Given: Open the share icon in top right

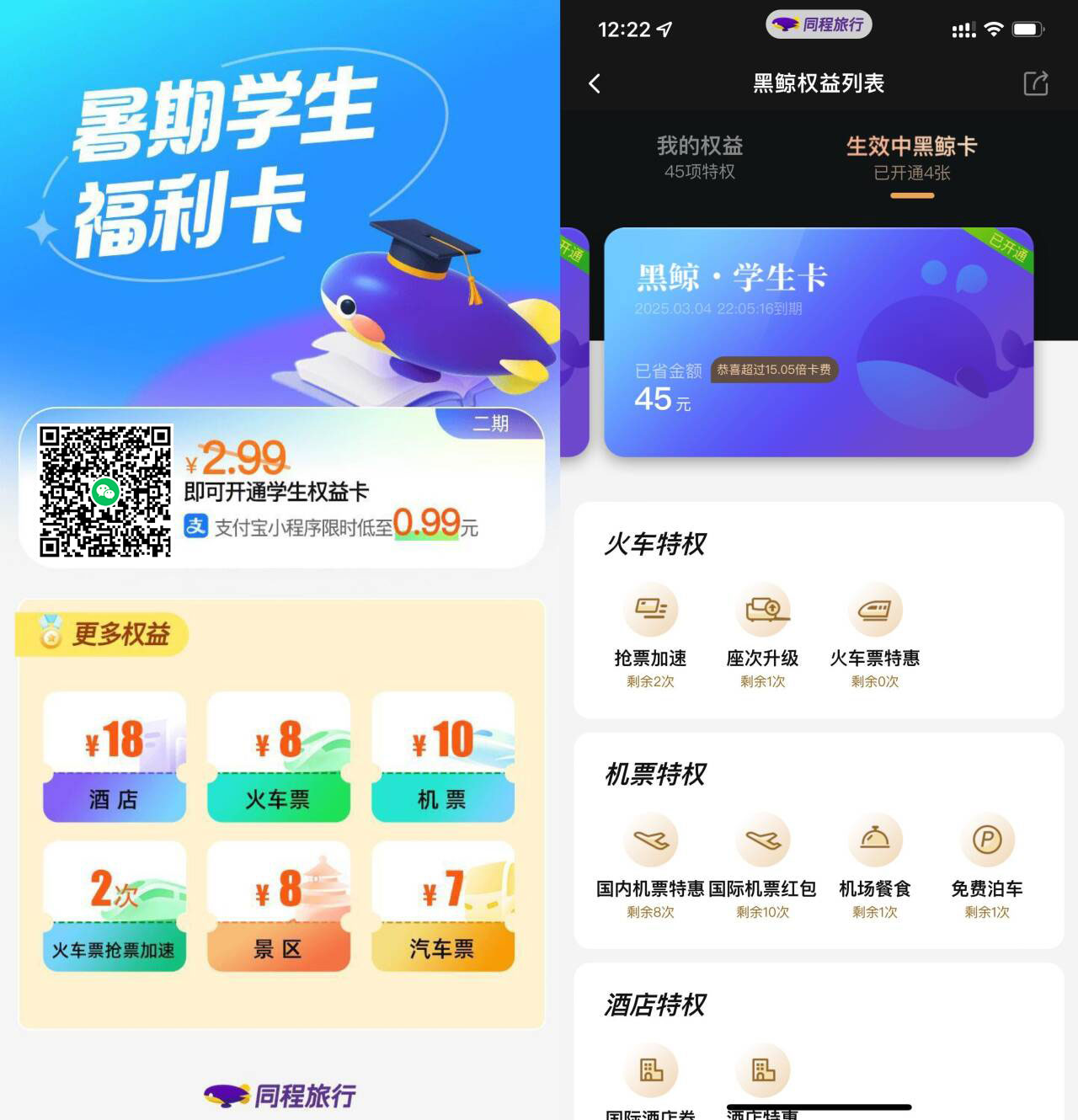Looking at the screenshot, I should point(1035,84).
